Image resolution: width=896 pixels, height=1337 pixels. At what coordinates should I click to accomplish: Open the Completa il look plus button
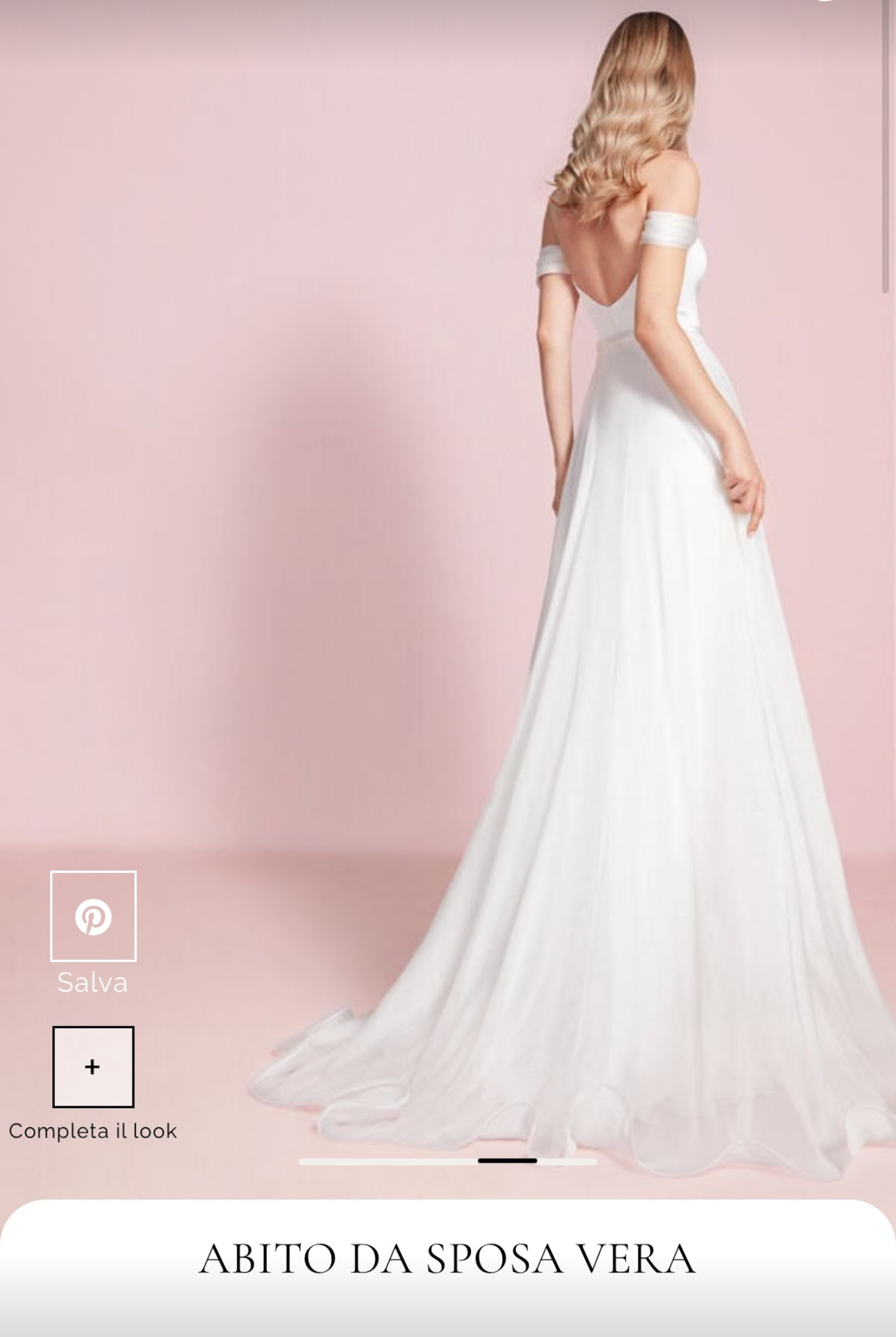tap(93, 1067)
